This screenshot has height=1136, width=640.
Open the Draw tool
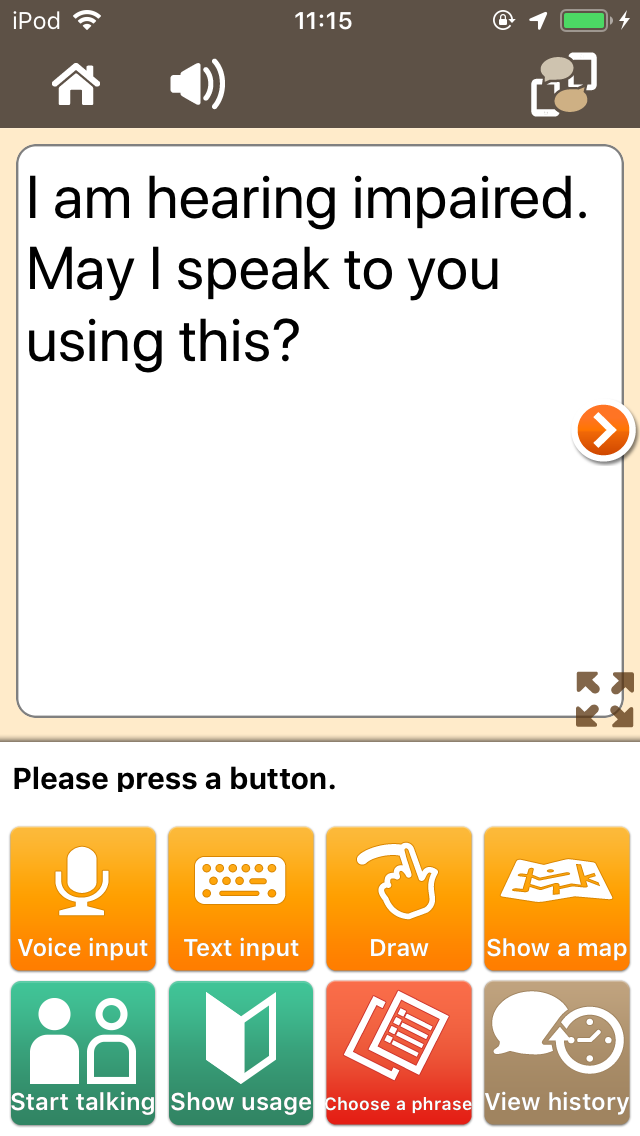point(399,898)
